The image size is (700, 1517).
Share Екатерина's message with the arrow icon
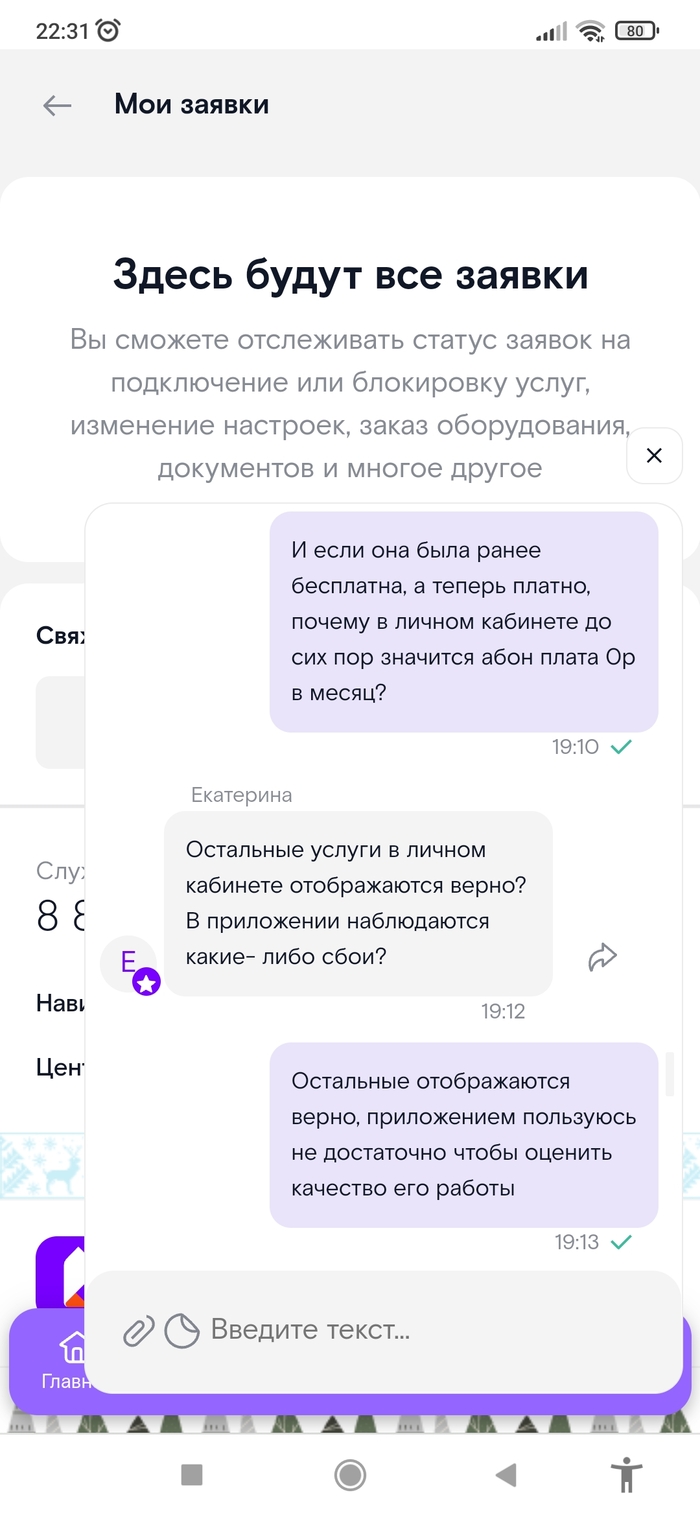[602, 957]
